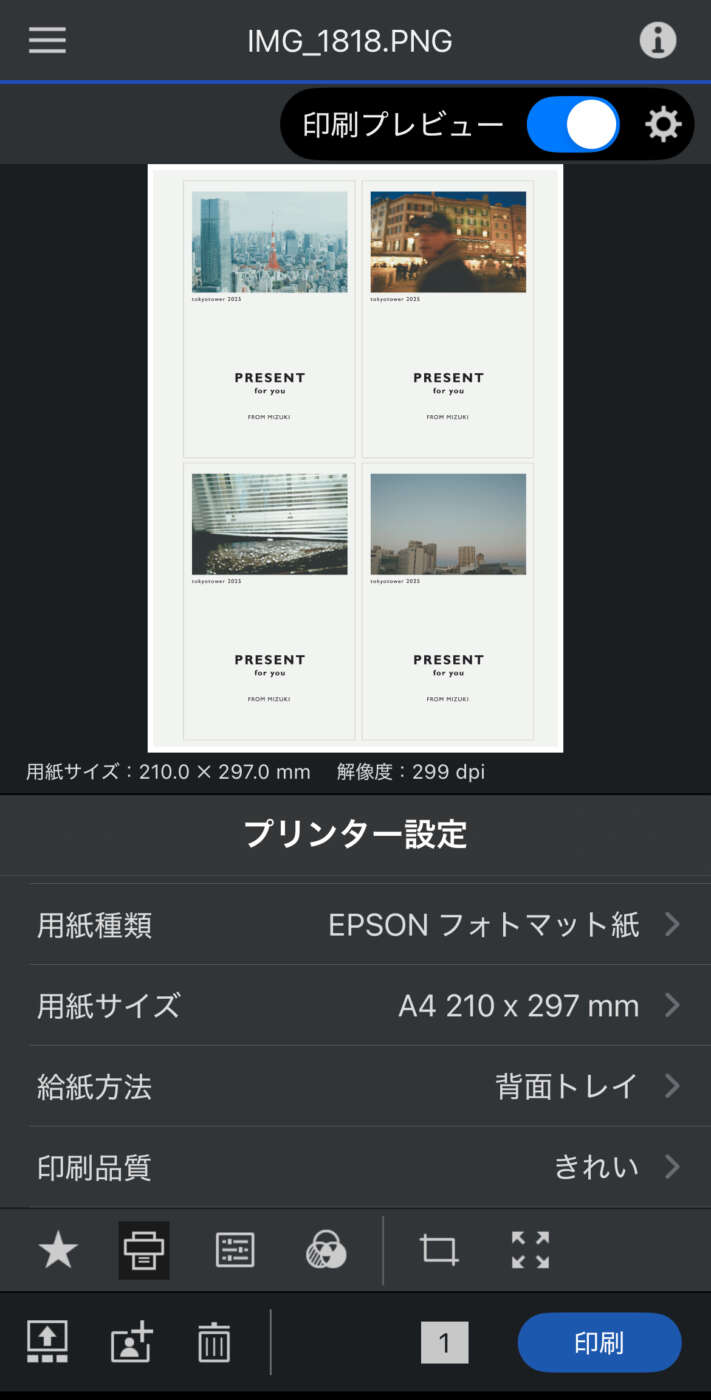Toggle the 印刷プレビュー switch off
The height and width of the screenshot is (1400, 711).
[x=572, y=125]
